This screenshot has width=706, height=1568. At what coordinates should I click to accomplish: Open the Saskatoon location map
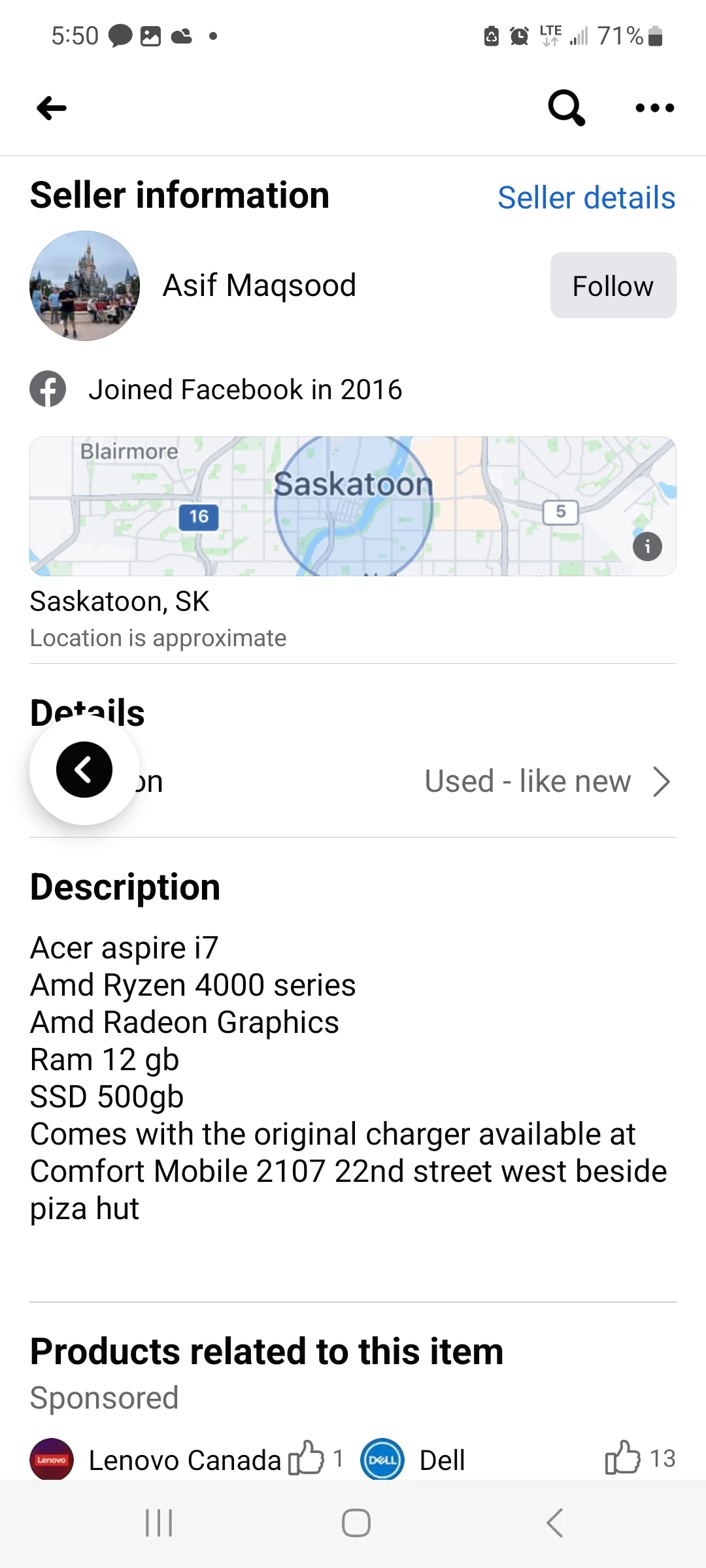point(353,506)
